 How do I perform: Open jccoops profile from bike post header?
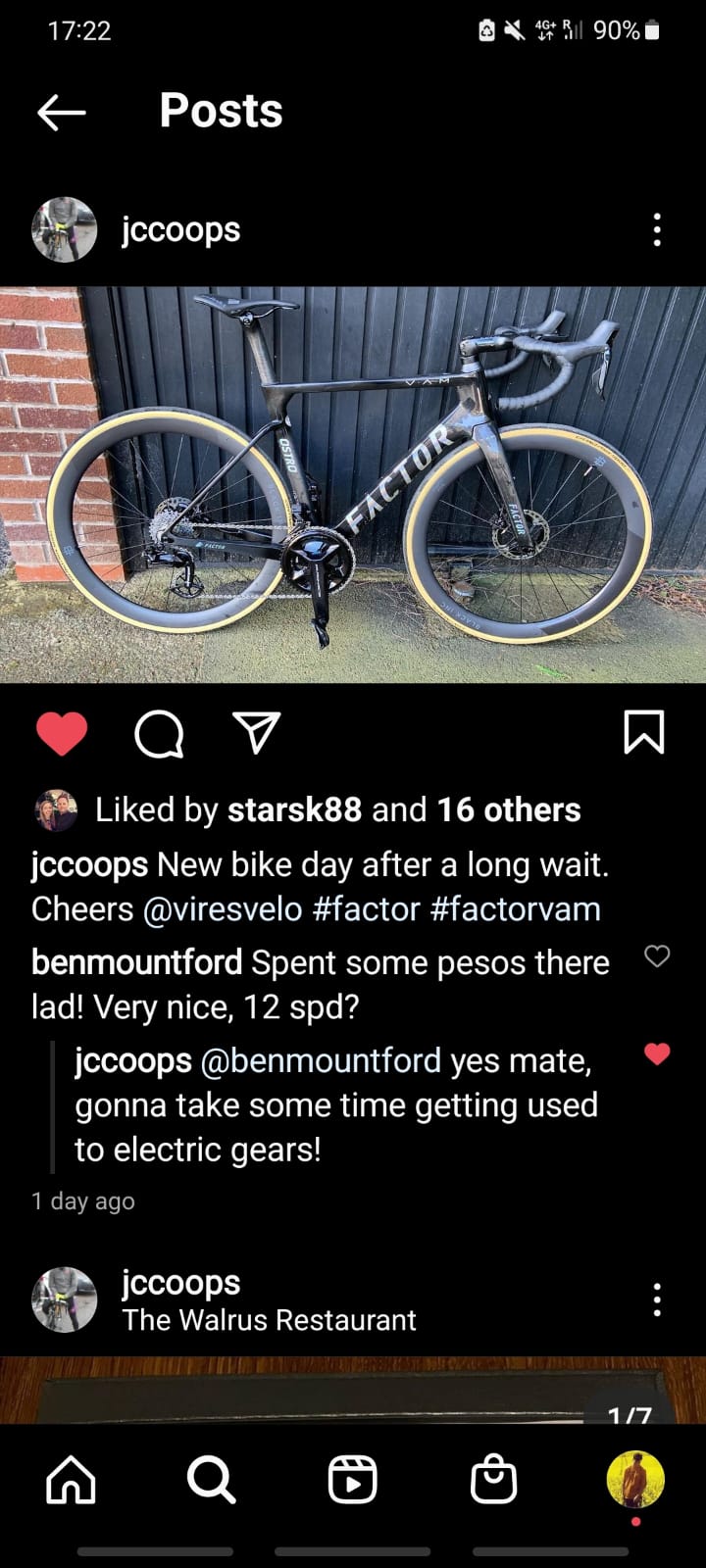tap(180, 230)
